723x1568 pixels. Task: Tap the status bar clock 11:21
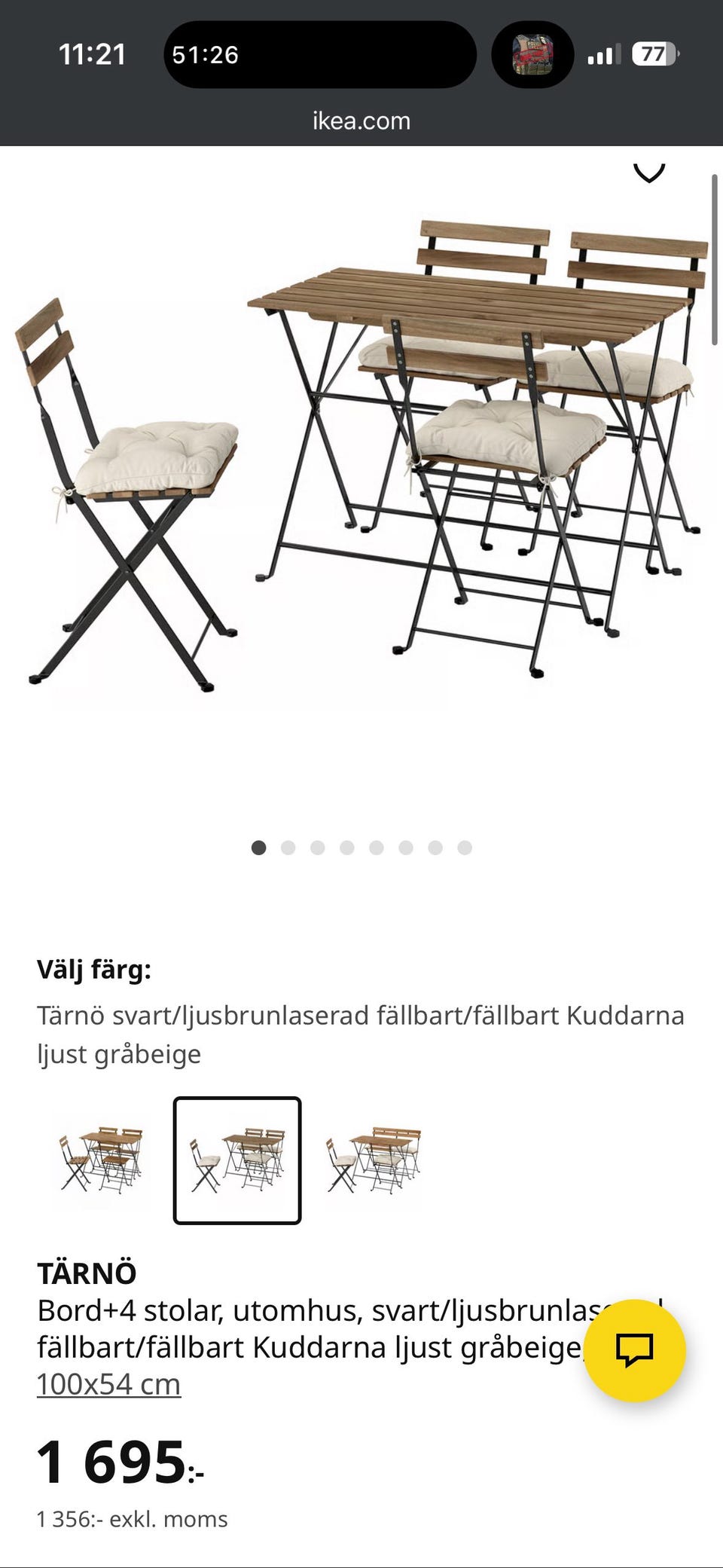[93, 53]
